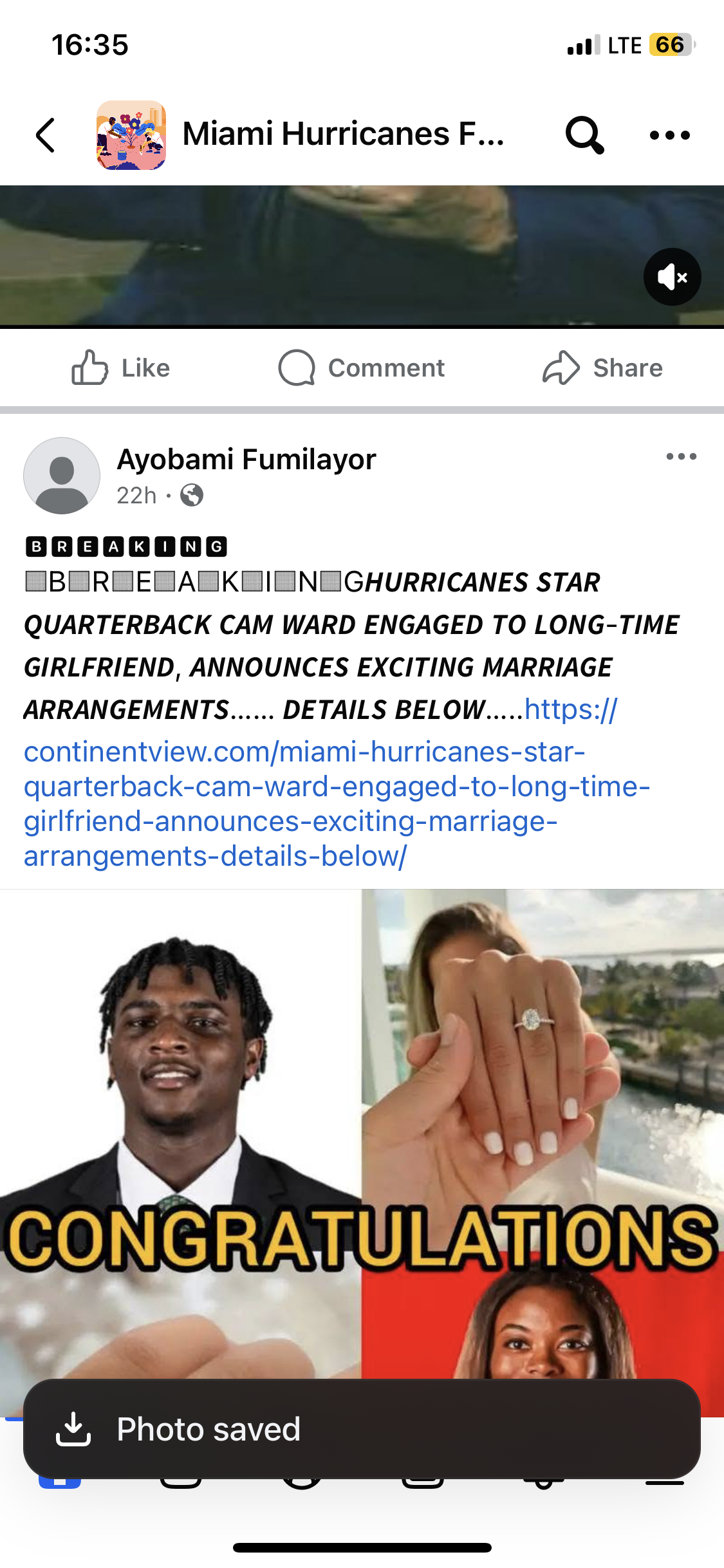The width and height of the screenshot is (724, 1568).
Task: Open the group's three-dot menu
Action: click(670, 135)
